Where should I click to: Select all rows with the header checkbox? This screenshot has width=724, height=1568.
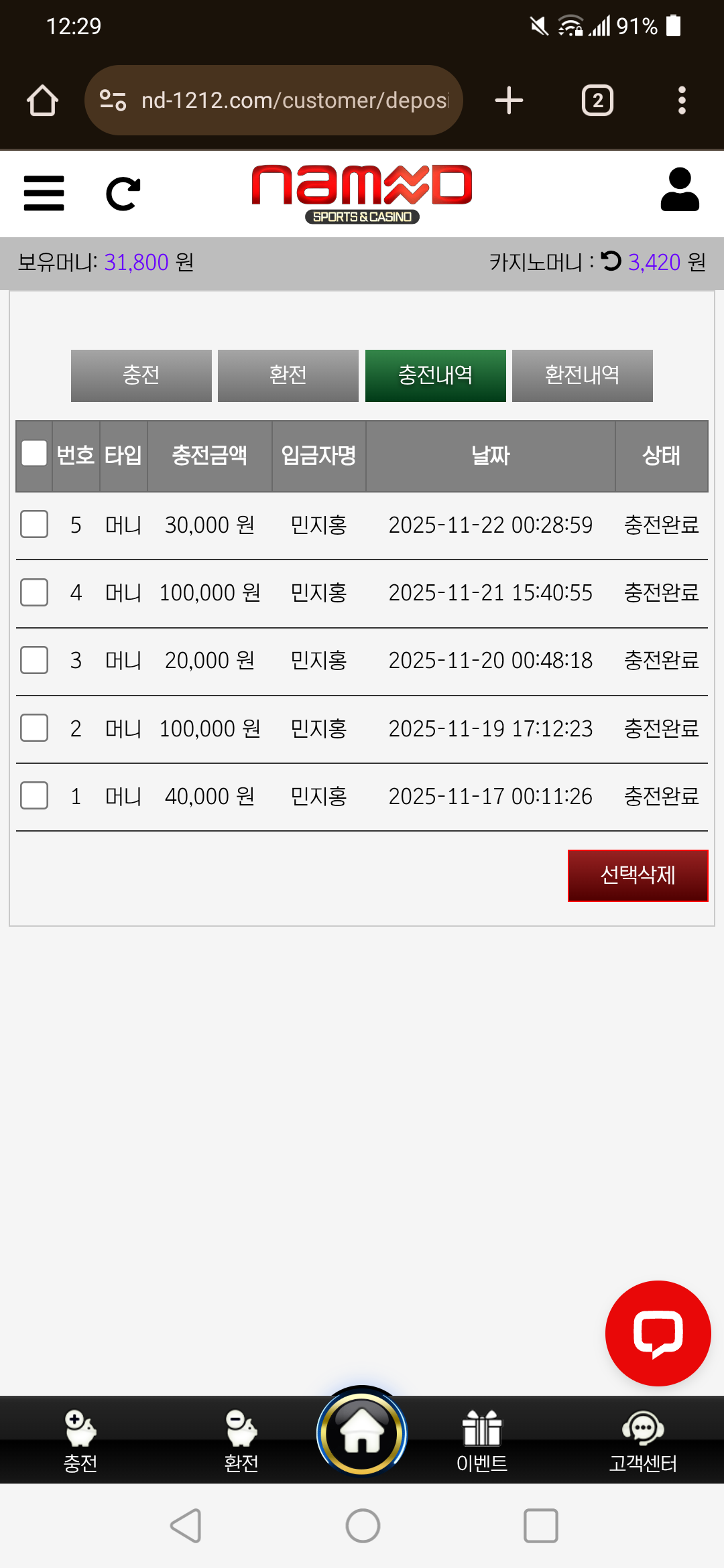click(34, 454)
